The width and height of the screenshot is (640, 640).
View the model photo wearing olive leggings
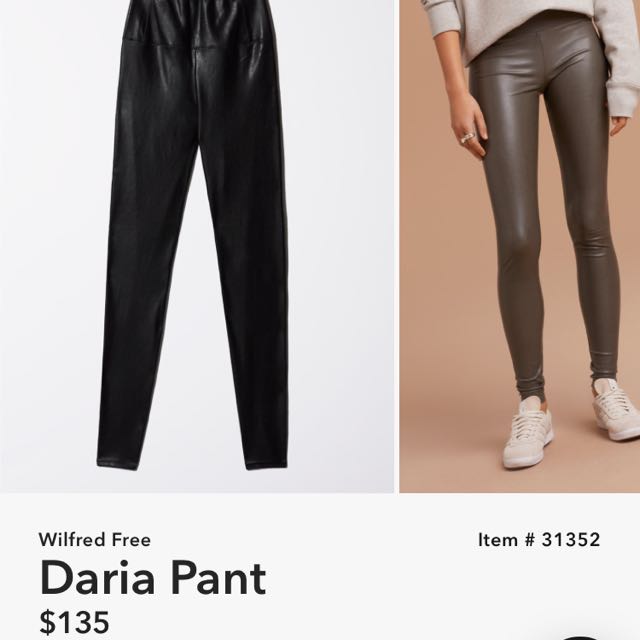[x=519, y=245]
